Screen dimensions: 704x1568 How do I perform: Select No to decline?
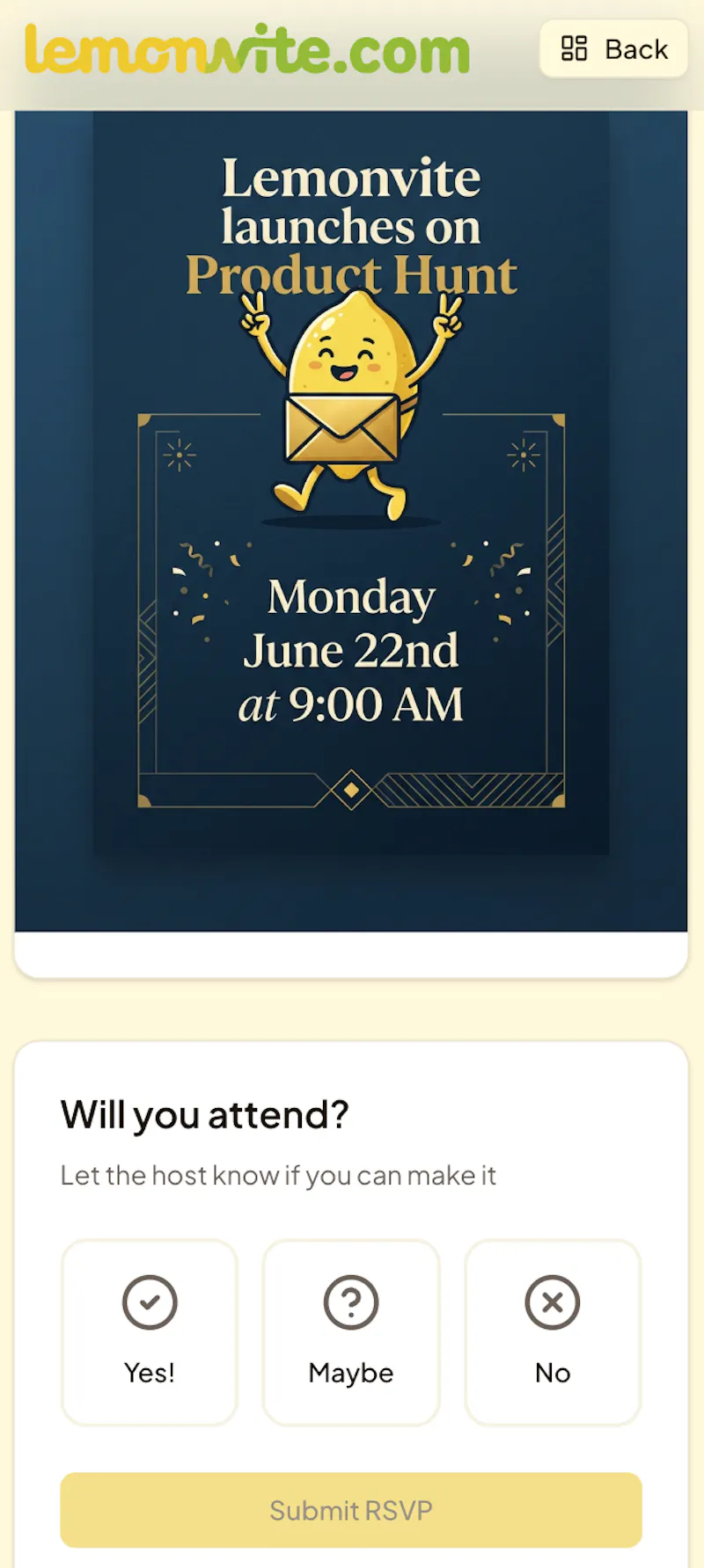553,1332
